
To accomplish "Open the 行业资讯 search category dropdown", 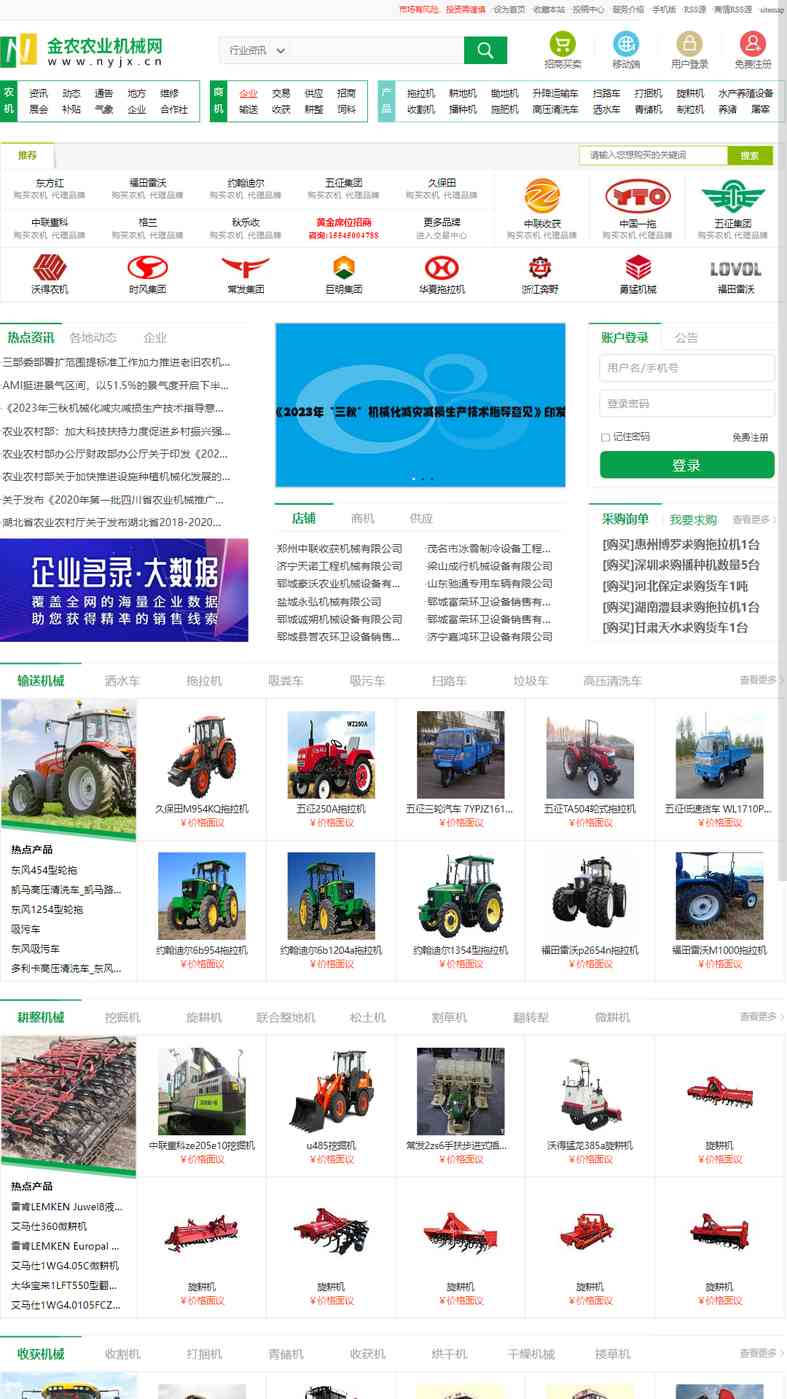I will coord(257,50).
